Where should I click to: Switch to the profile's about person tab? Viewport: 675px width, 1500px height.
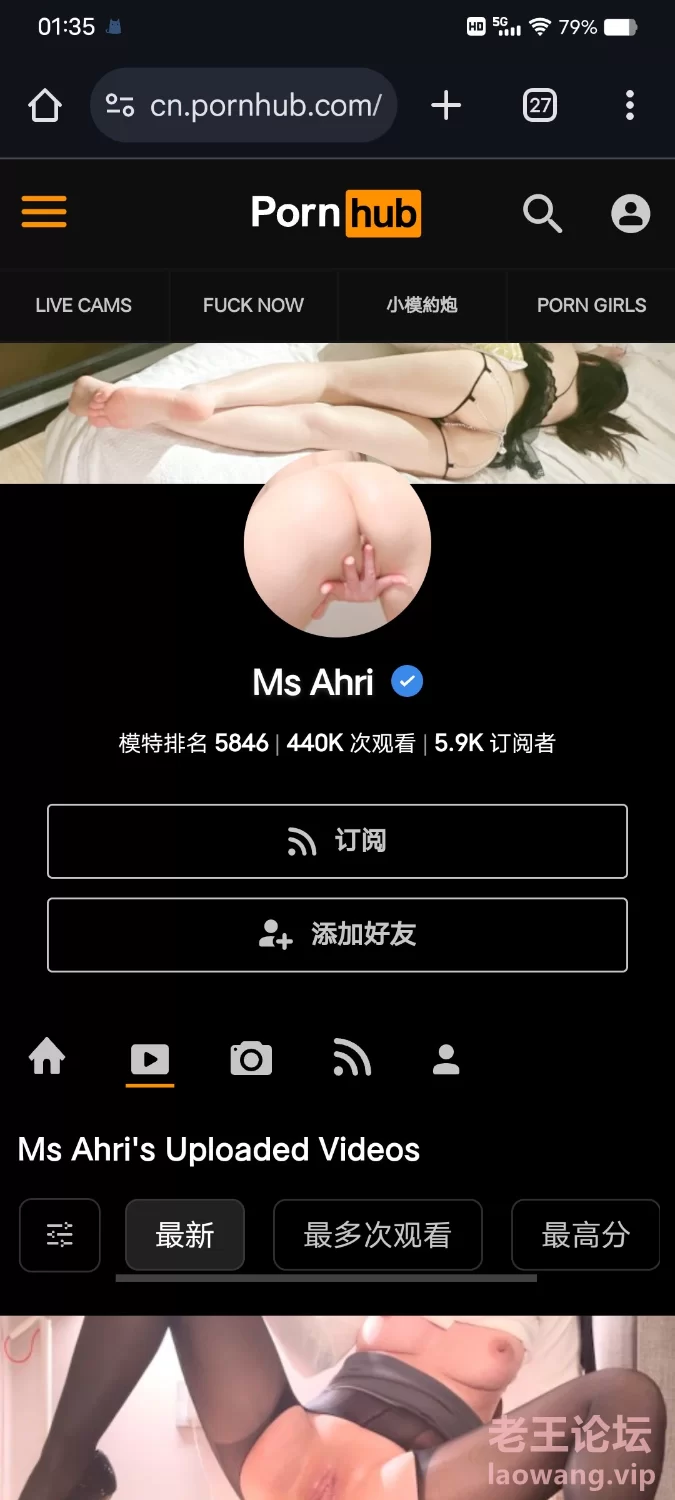446,1058
